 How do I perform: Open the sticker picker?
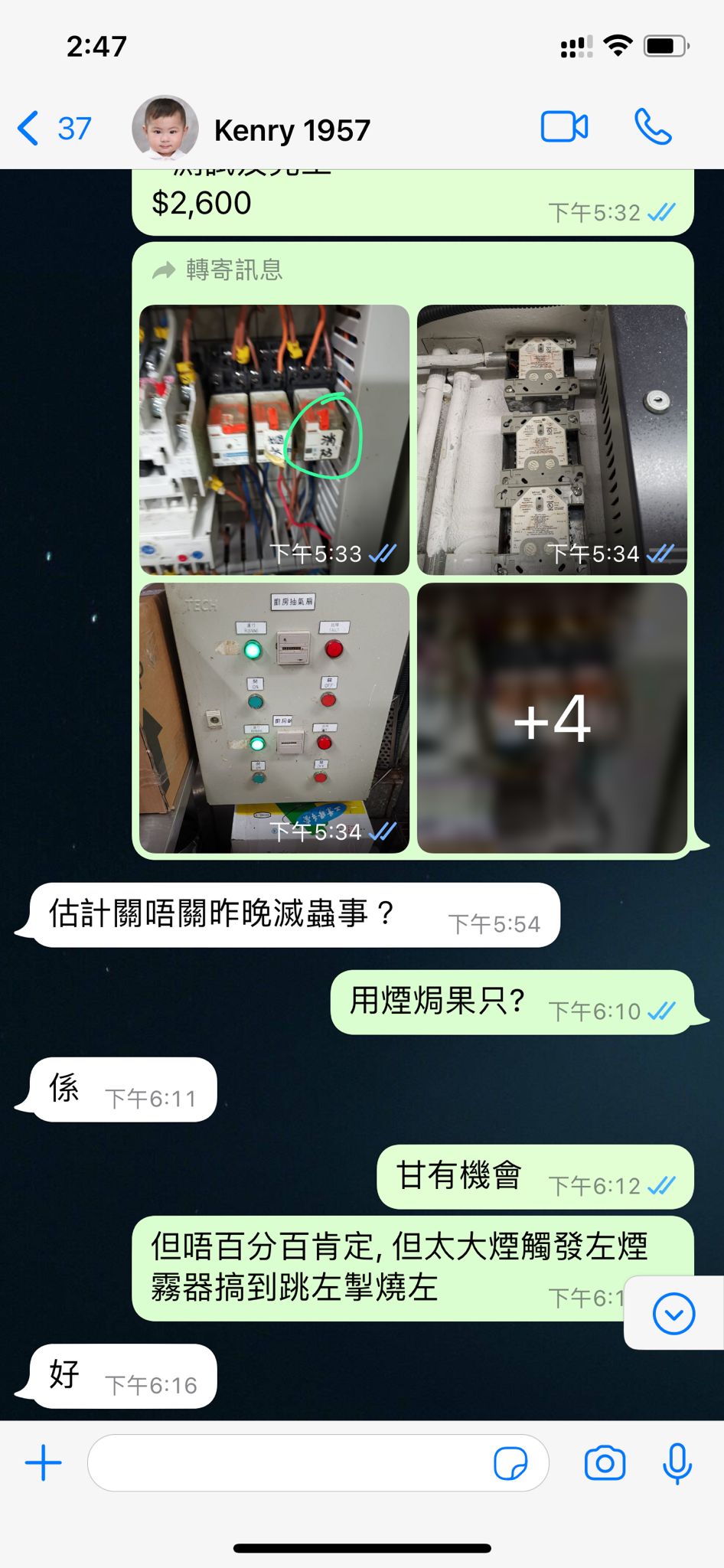point(510,1463)
